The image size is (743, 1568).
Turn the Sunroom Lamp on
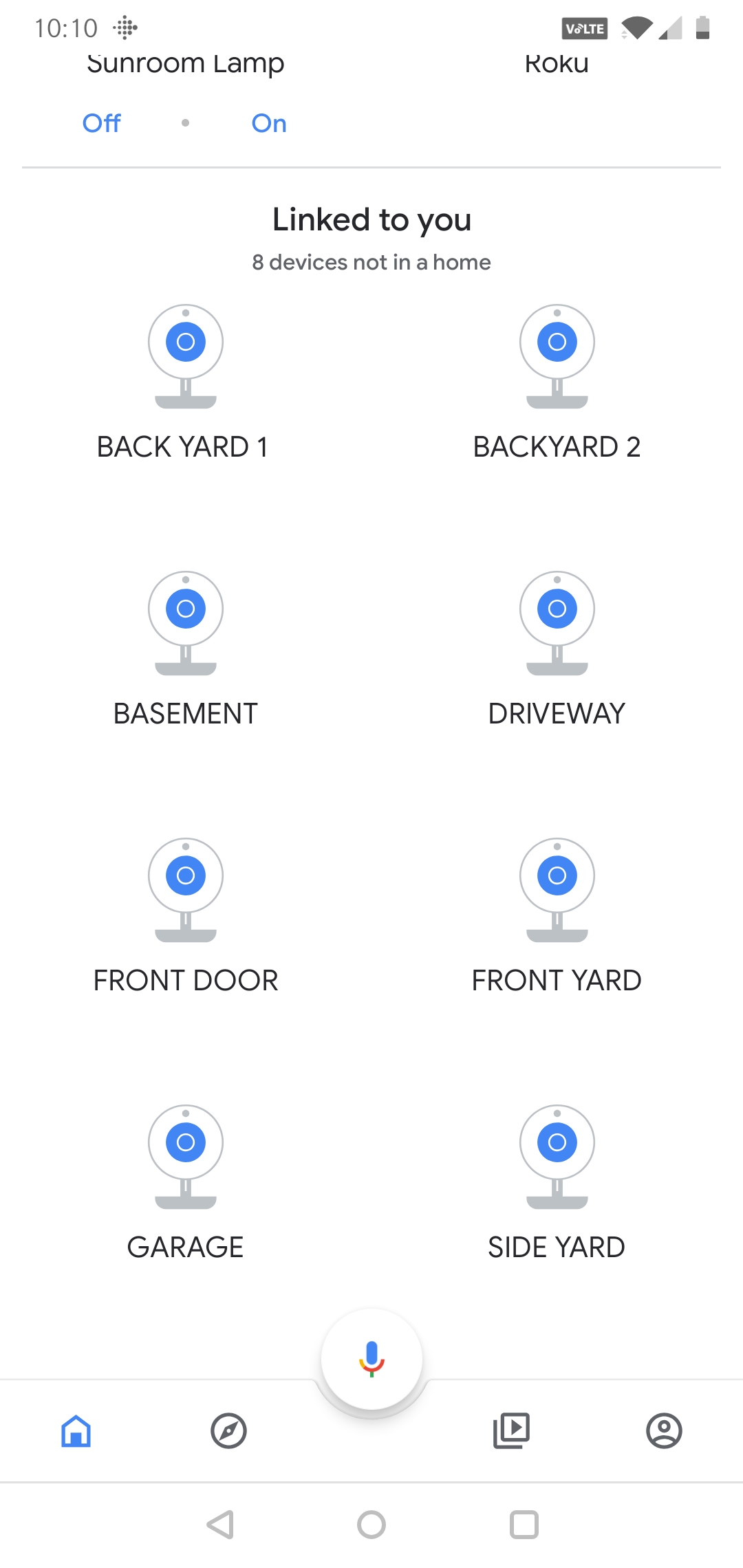(268, 123)
